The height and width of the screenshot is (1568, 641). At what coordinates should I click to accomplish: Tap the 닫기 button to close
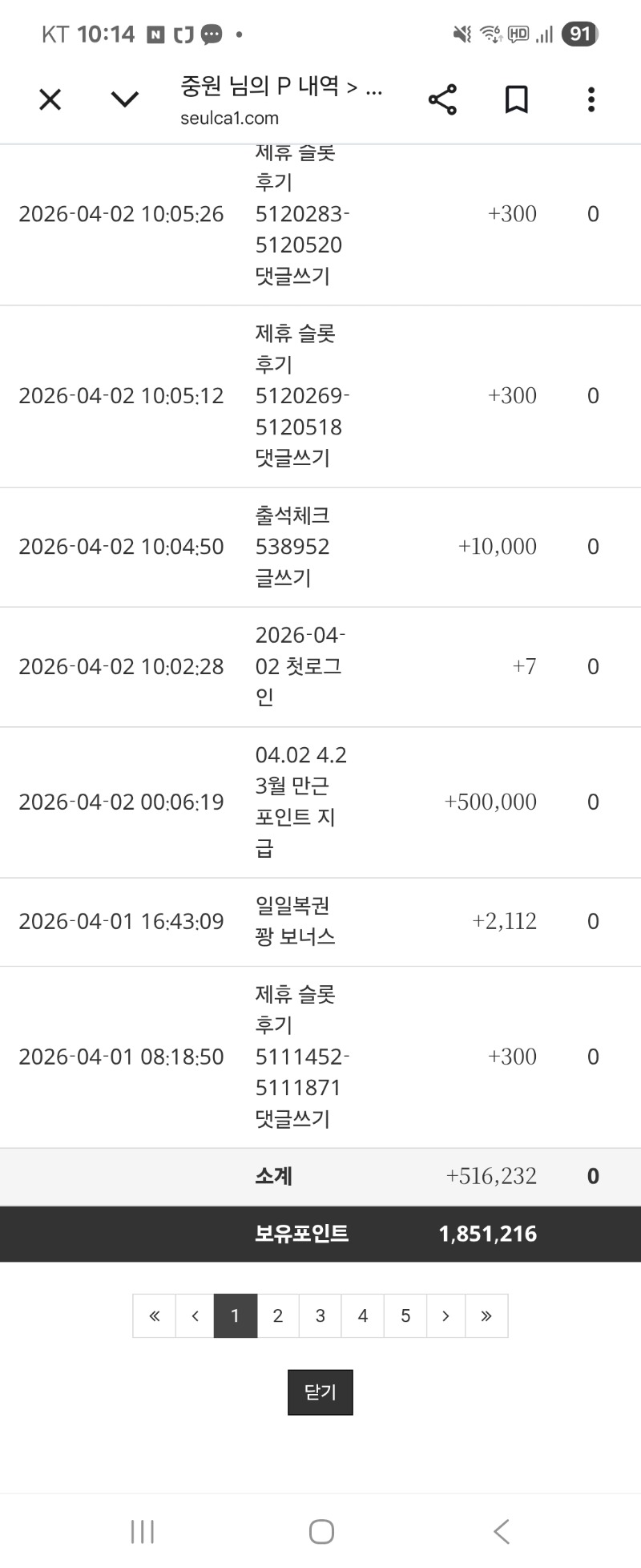(320, 1392)
